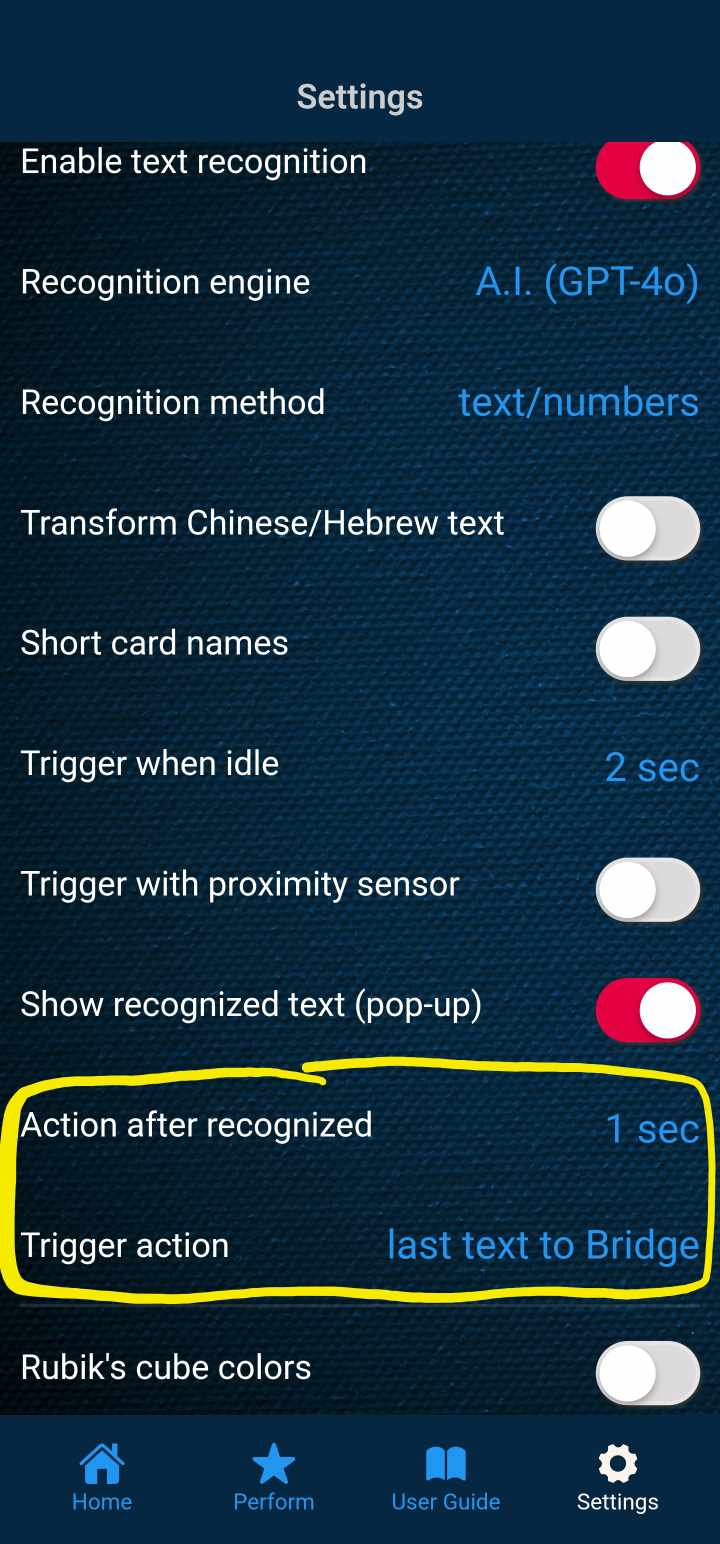
Task: Disable the Enable text recognition switch
Action: [x=647, y=169]
